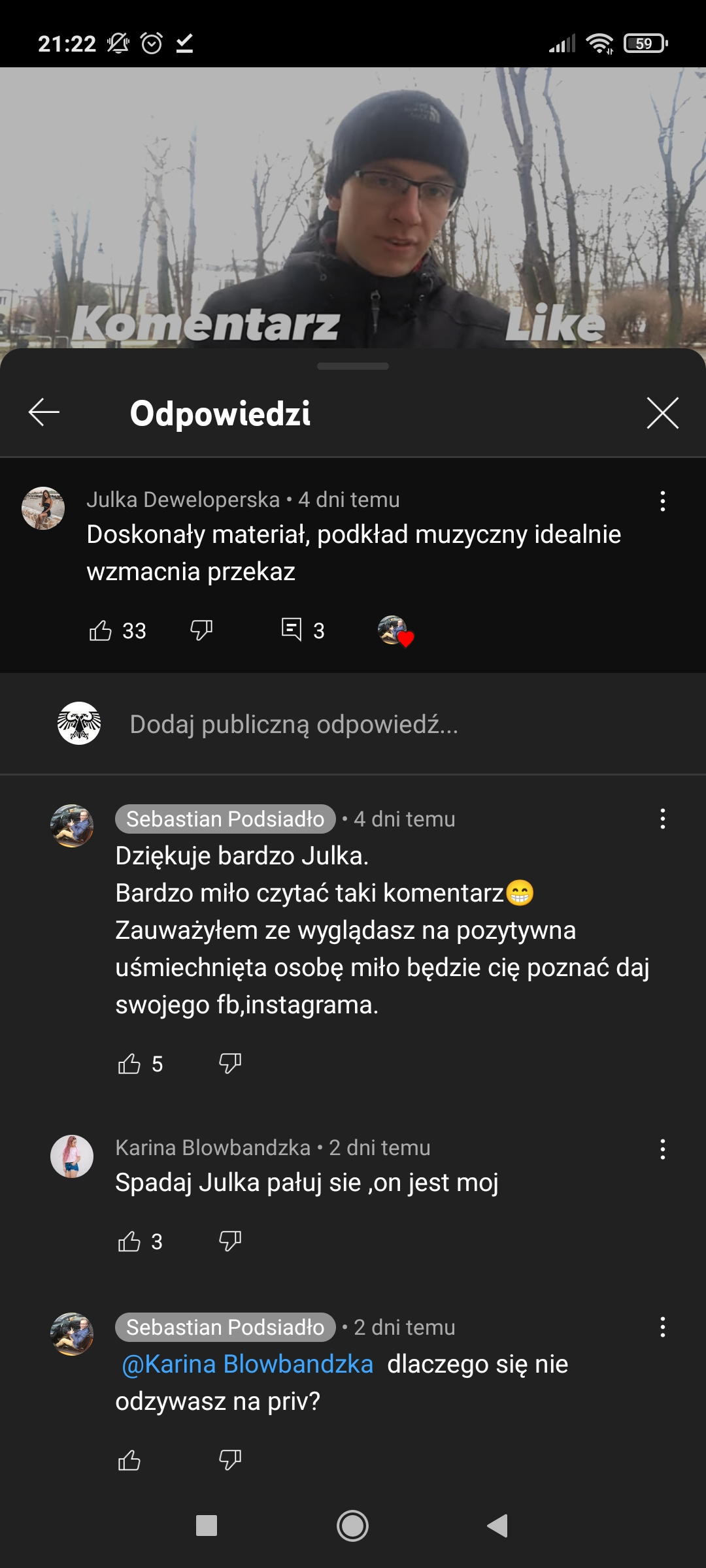
Task: Like Julka Deweloperska's comment
Action: [101, 630]
